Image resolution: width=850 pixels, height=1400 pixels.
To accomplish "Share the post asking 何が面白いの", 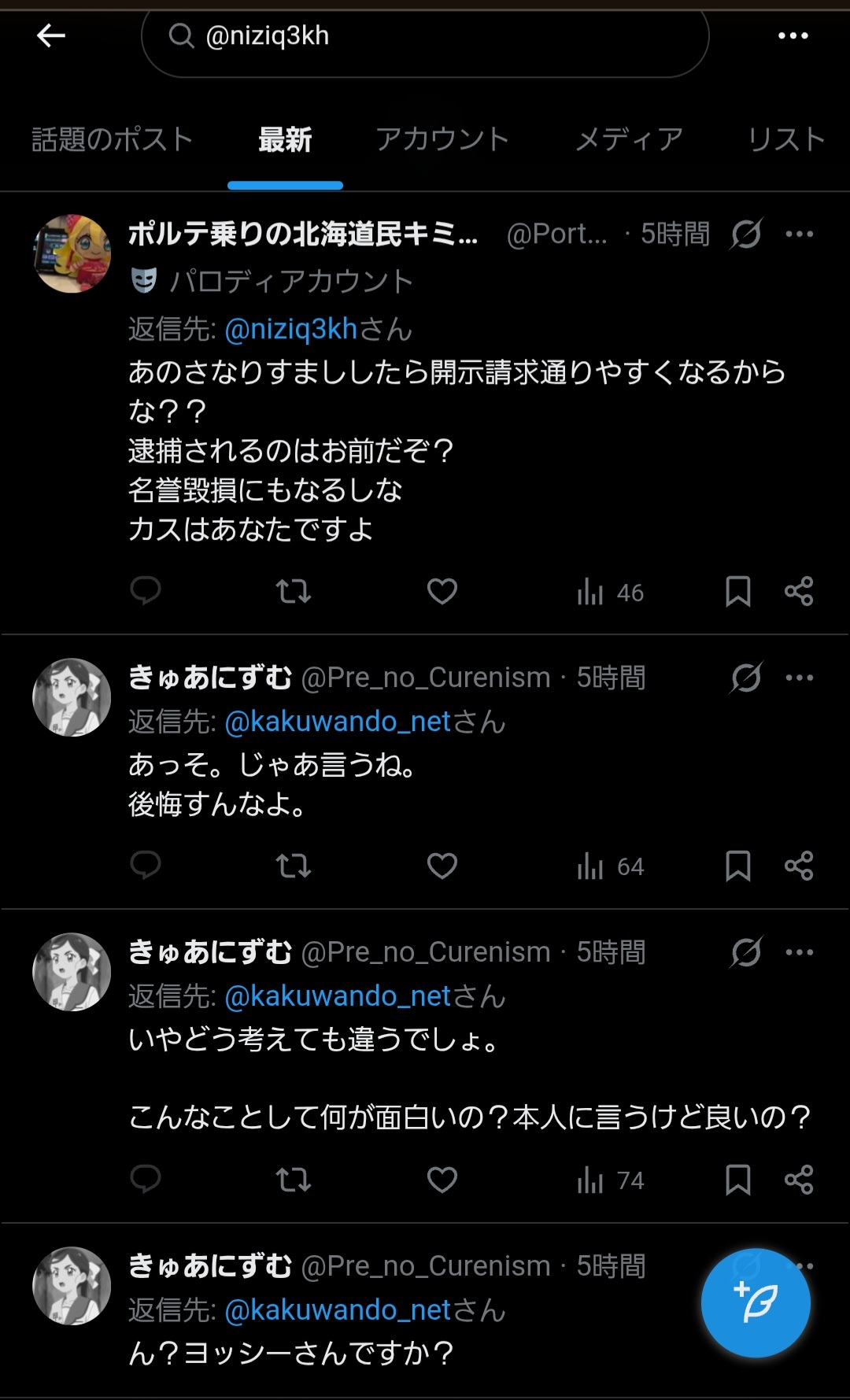I will click(799, 1180).
